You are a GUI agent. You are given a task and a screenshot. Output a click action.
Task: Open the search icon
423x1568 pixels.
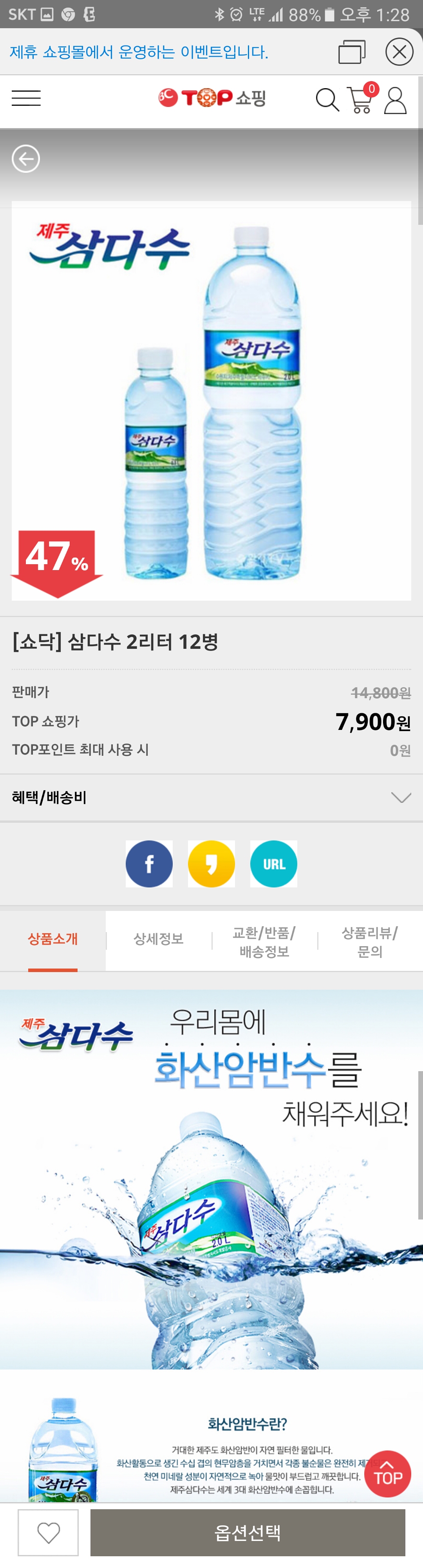coord(327,100)
